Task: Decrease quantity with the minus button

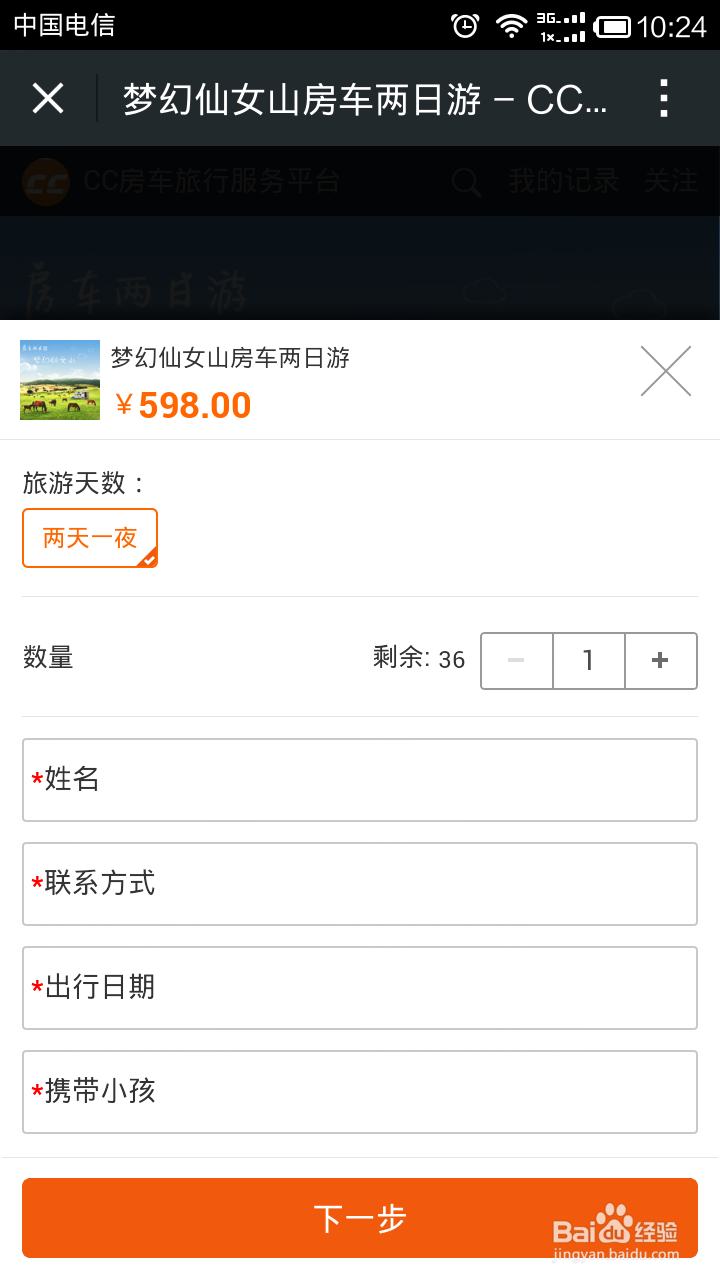Action: point(516,661)
